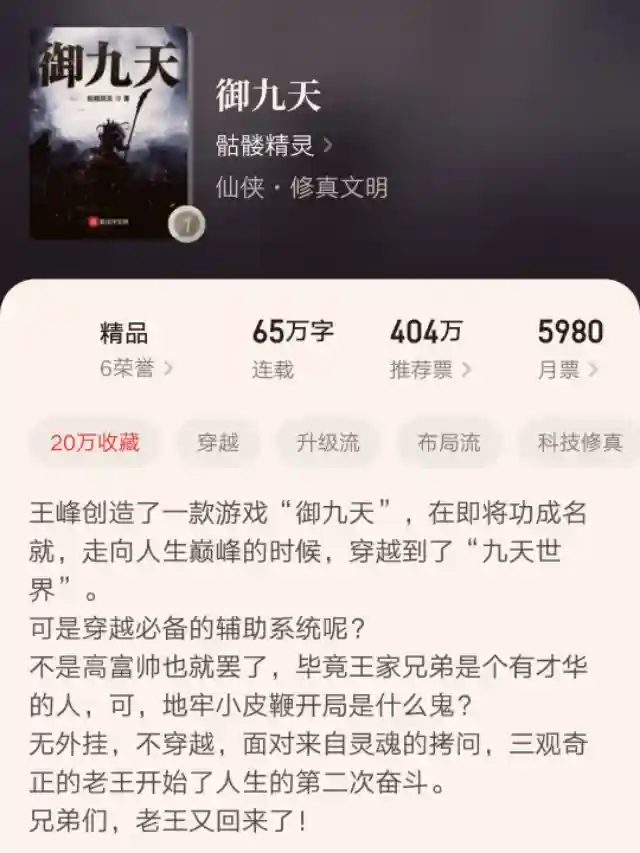View the 6荣誉 honors list

[x=136, y=369]
